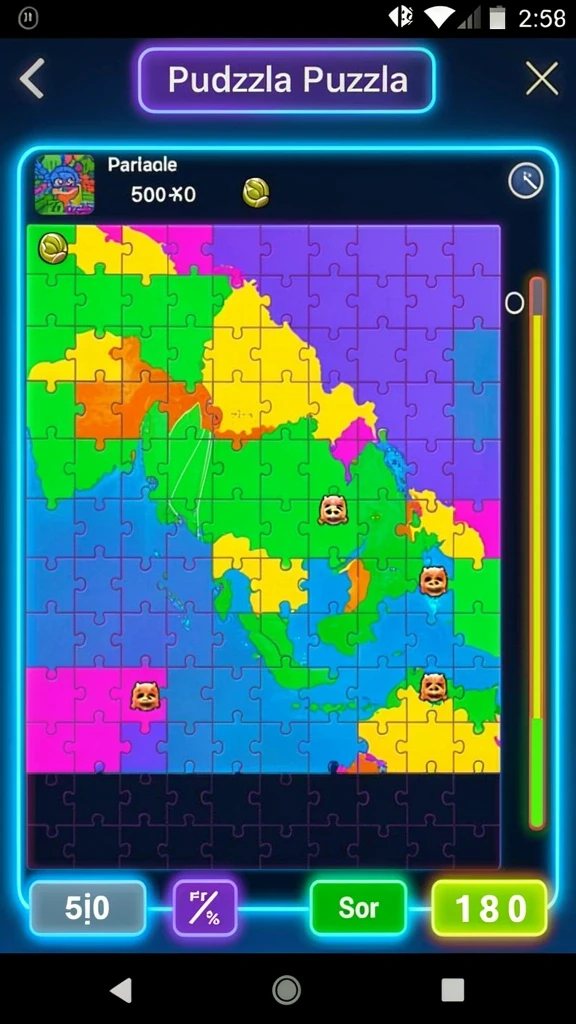Tap the vertical progress slider bar
The image size is (576, 1024).
(x=537, y=553)
